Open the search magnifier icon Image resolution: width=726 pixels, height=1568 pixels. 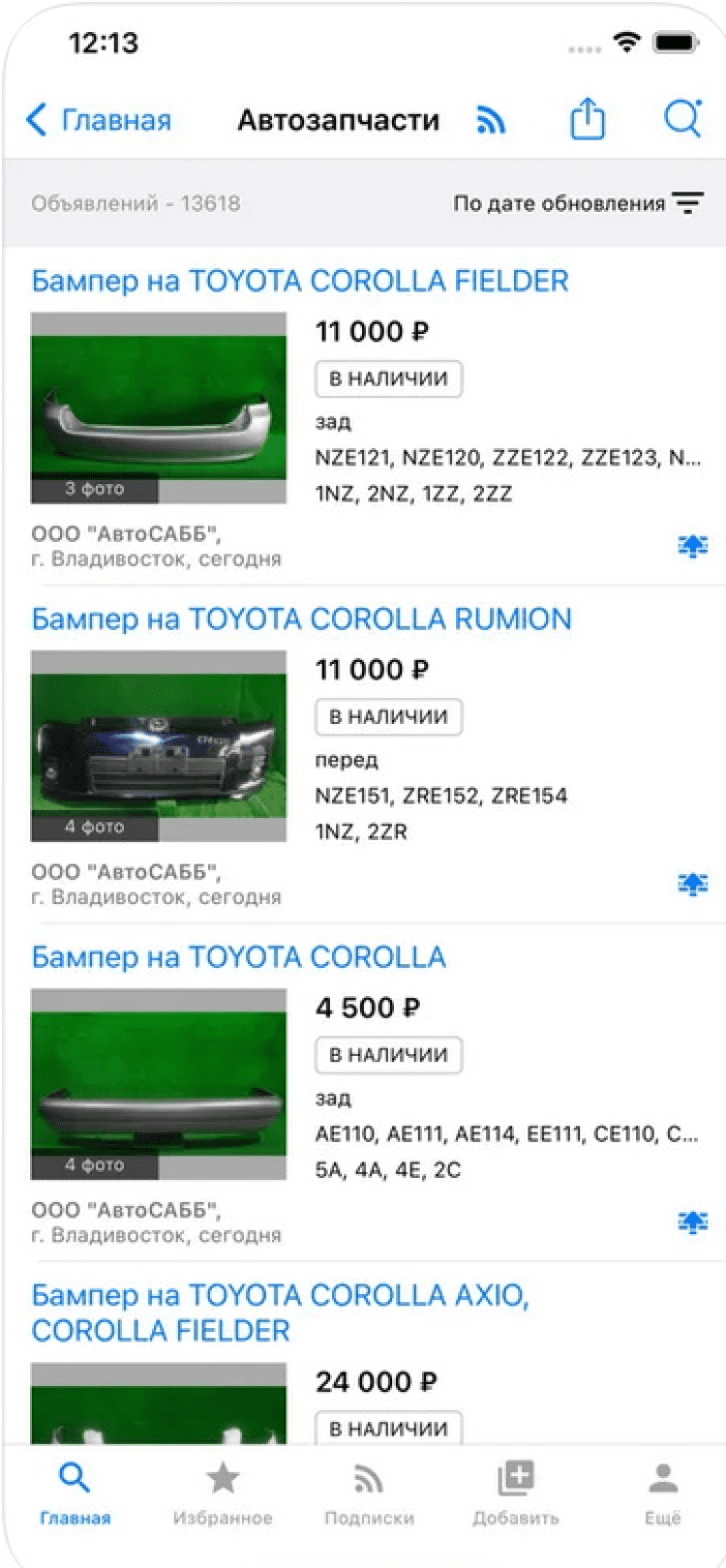[682, 119]
